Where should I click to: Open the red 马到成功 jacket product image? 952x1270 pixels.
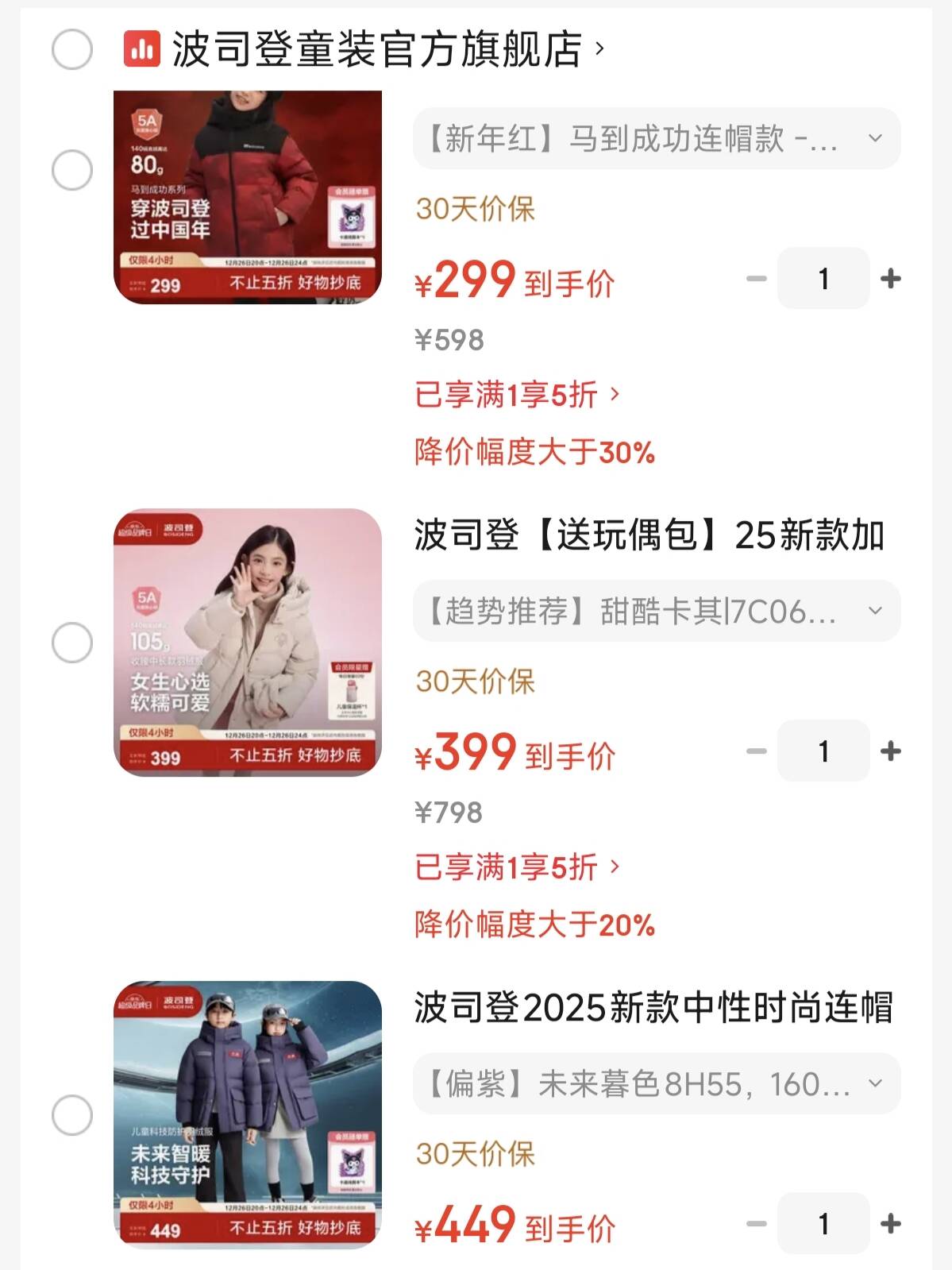[247, 197]
